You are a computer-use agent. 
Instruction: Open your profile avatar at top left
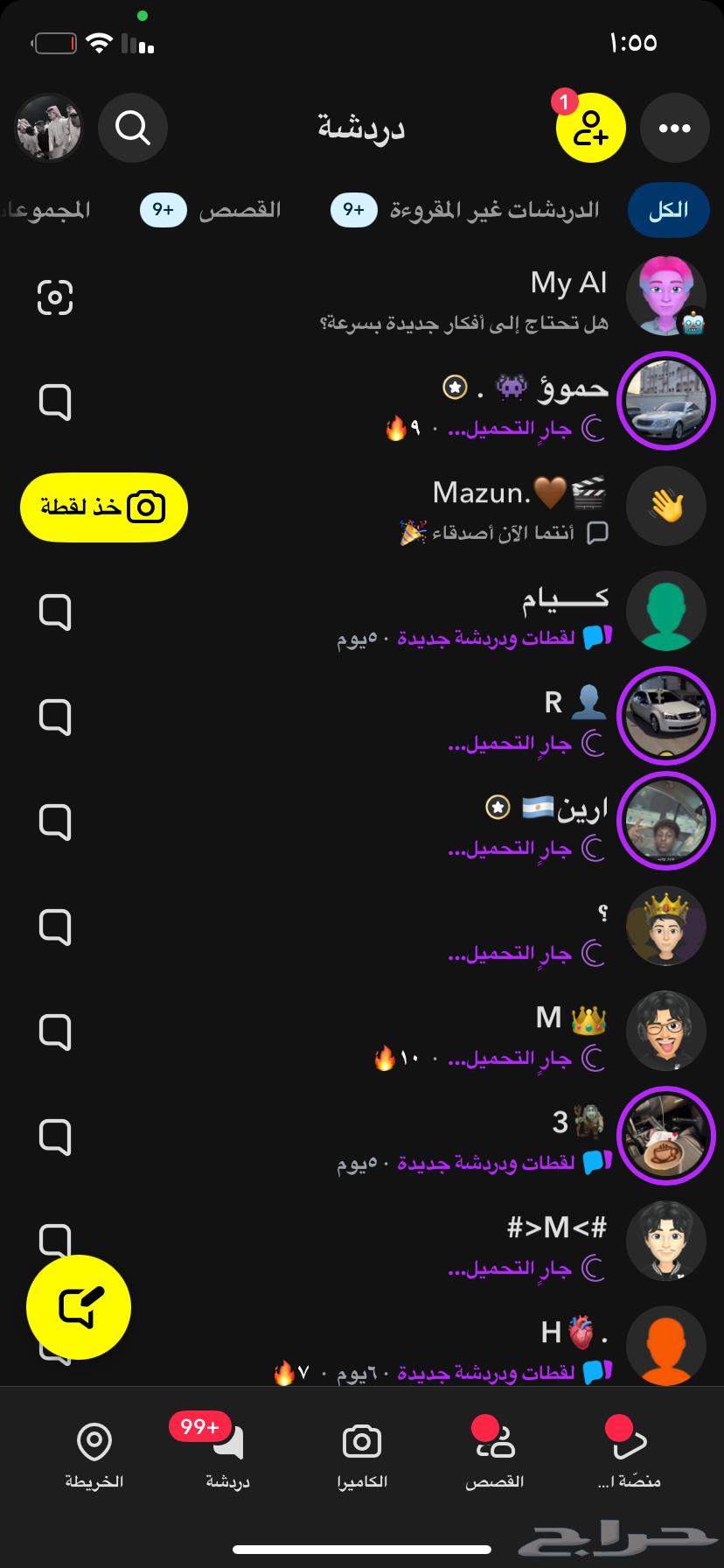click(49, 128)
